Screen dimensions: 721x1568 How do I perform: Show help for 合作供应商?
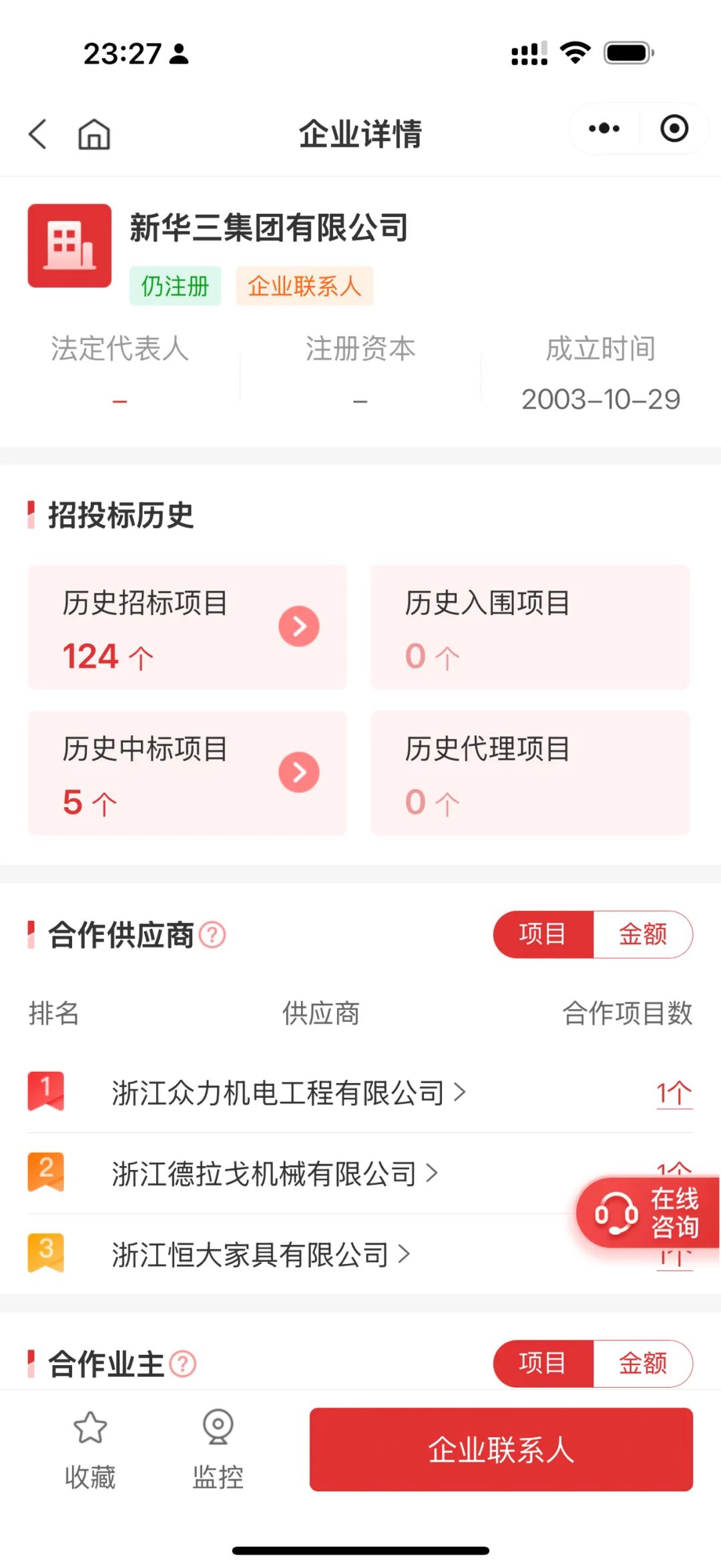click(213, 934)
